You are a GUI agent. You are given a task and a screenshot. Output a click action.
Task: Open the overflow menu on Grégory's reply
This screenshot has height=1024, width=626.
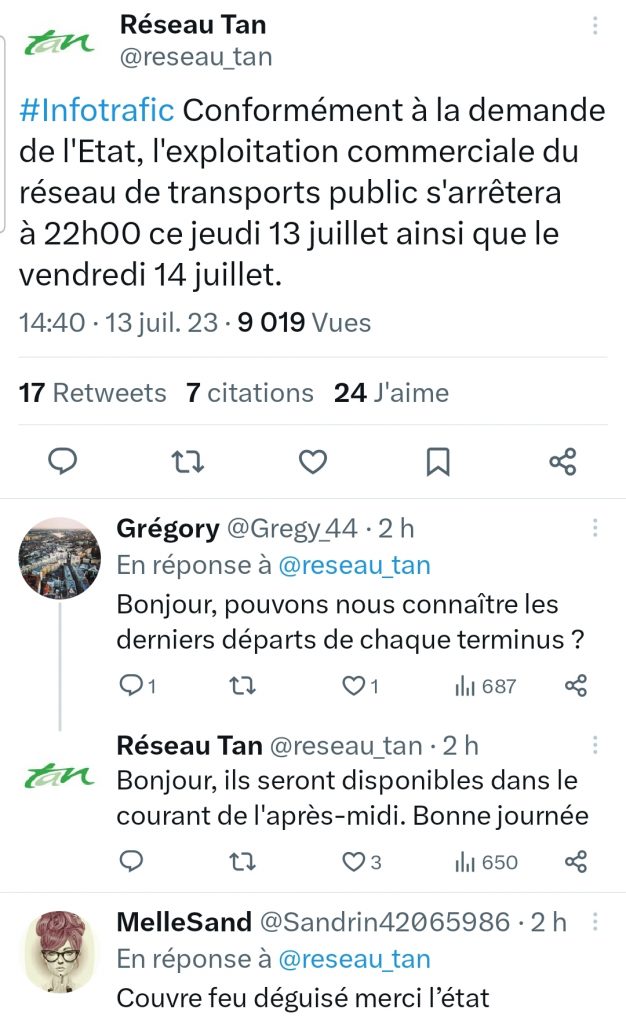click(x=596, y=528)
